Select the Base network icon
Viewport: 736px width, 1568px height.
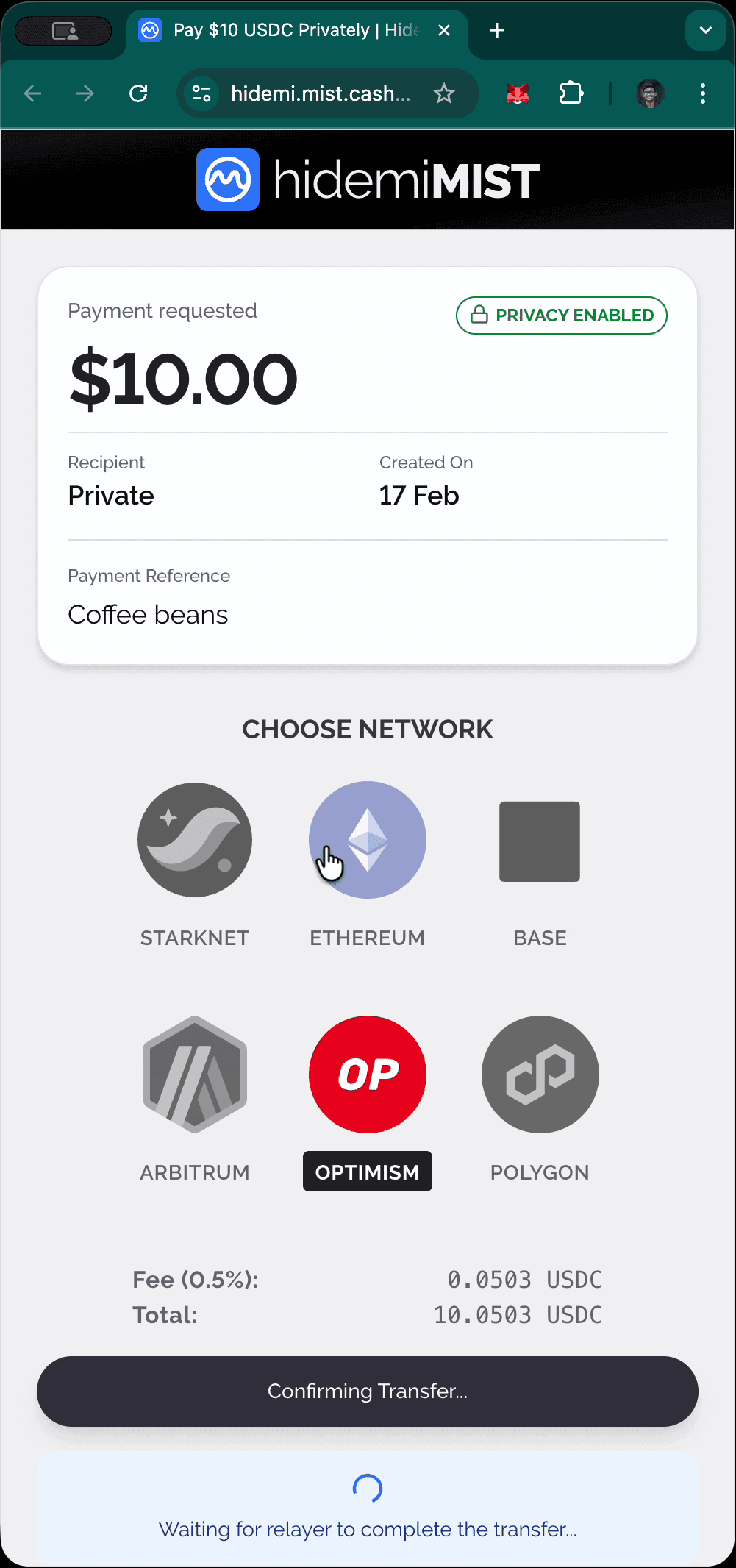[x=539, y=841]
